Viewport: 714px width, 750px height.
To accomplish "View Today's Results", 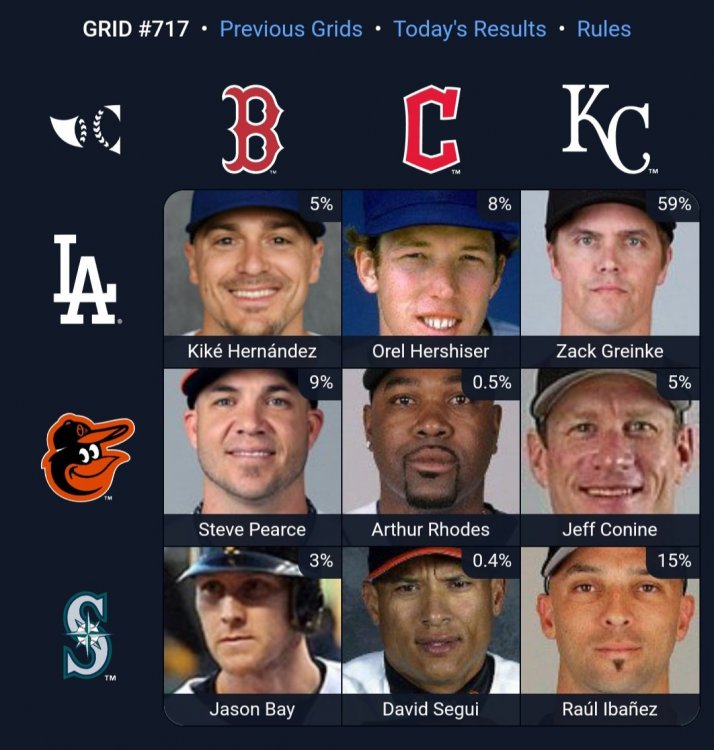I will click(x=470, y=29).
